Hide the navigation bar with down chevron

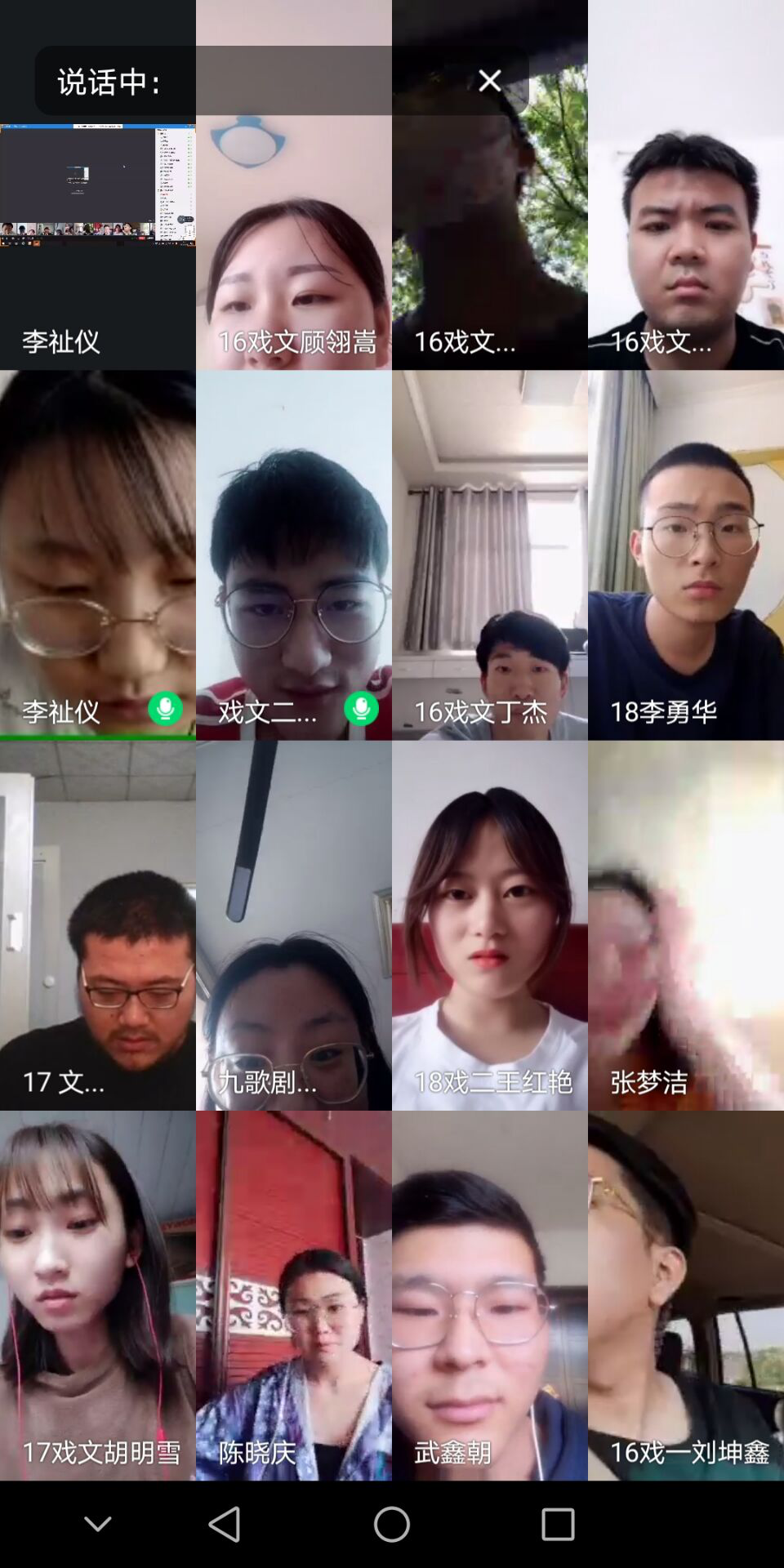coord(98,1524)
